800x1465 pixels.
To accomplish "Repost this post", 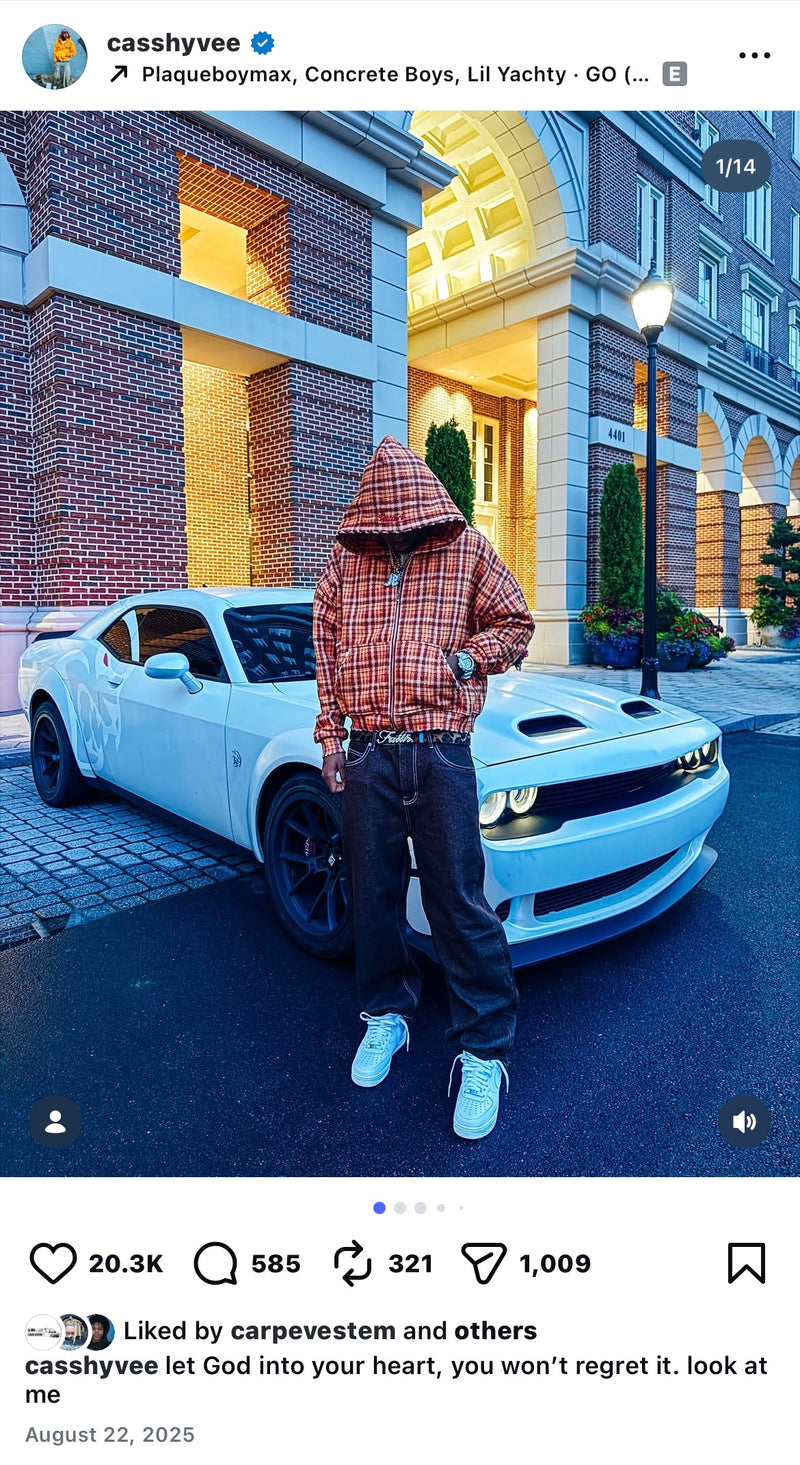I will click(x=352, y=1263).
